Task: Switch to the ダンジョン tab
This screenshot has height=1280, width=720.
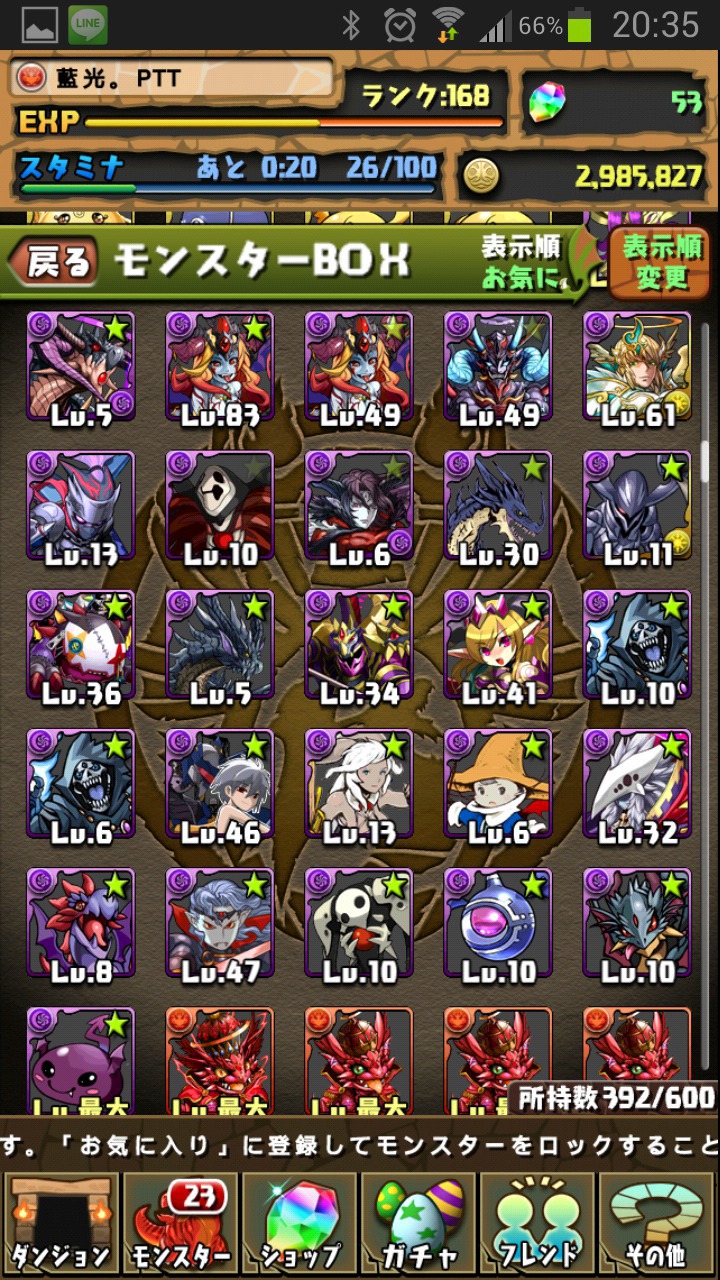Action: coord(61,1226)
